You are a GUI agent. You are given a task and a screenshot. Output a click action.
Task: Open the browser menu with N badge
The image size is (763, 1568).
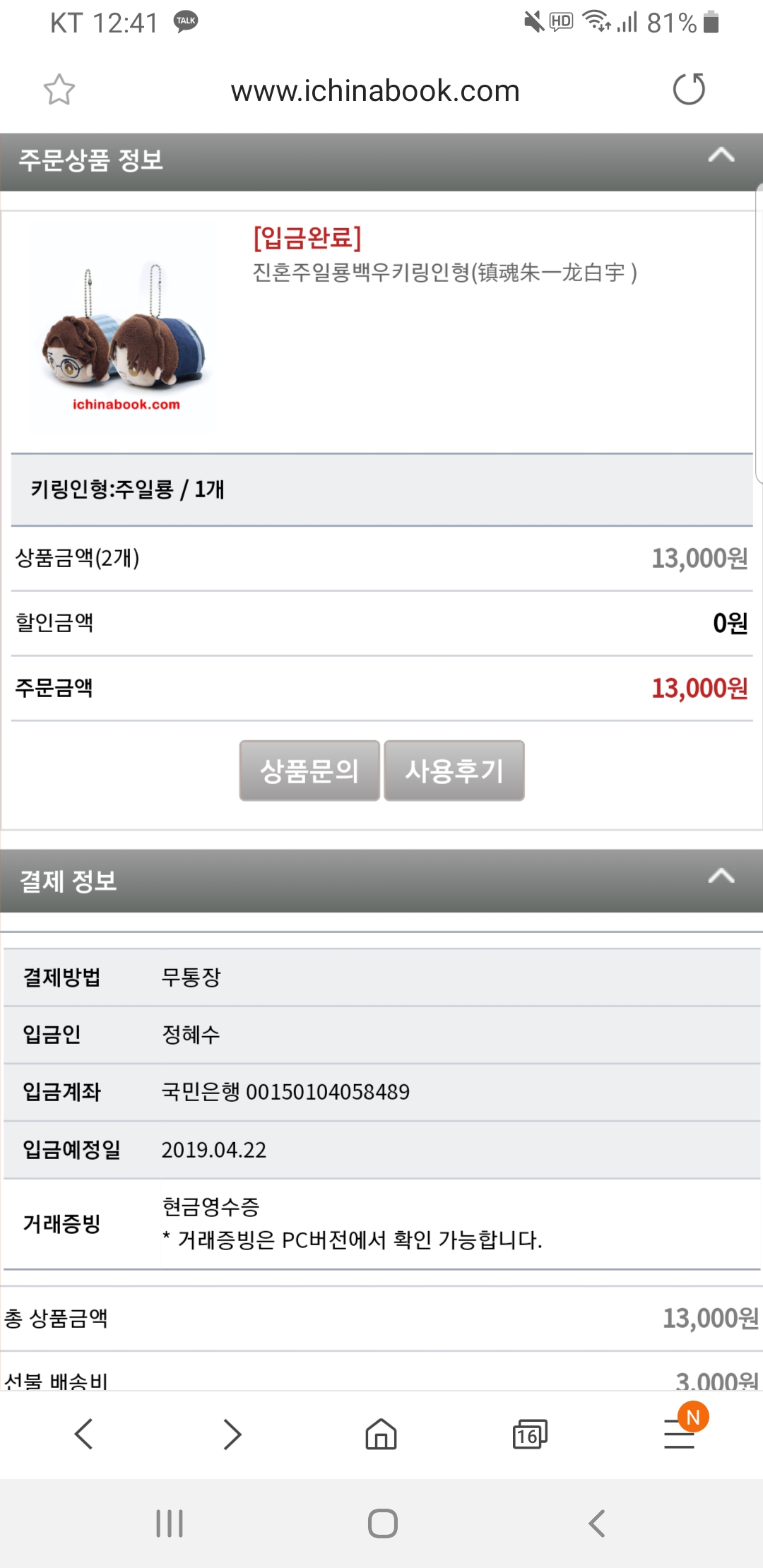pyautogui.click(x=680, y=1434)
